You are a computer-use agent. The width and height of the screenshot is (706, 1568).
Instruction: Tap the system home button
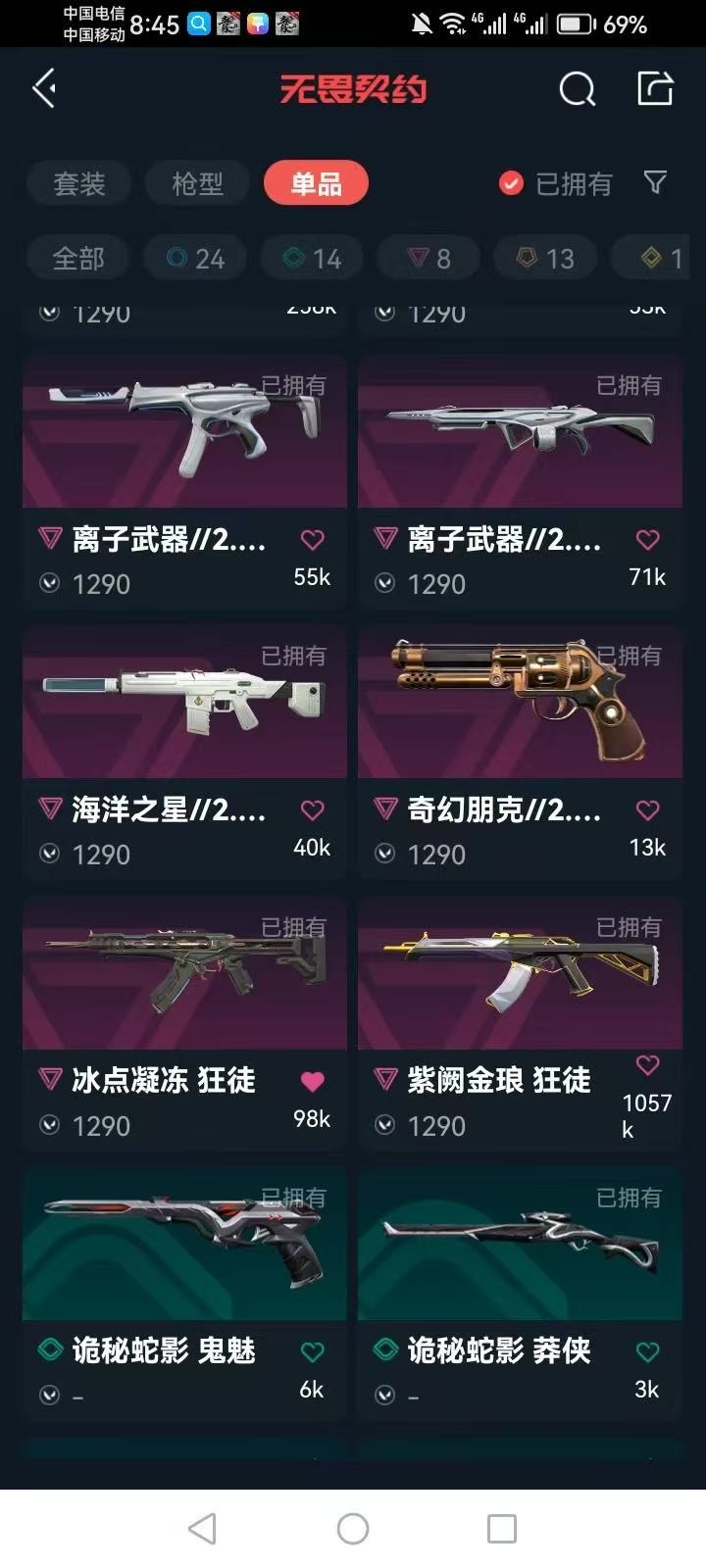pyautogui.click(x=353, y=1528)
